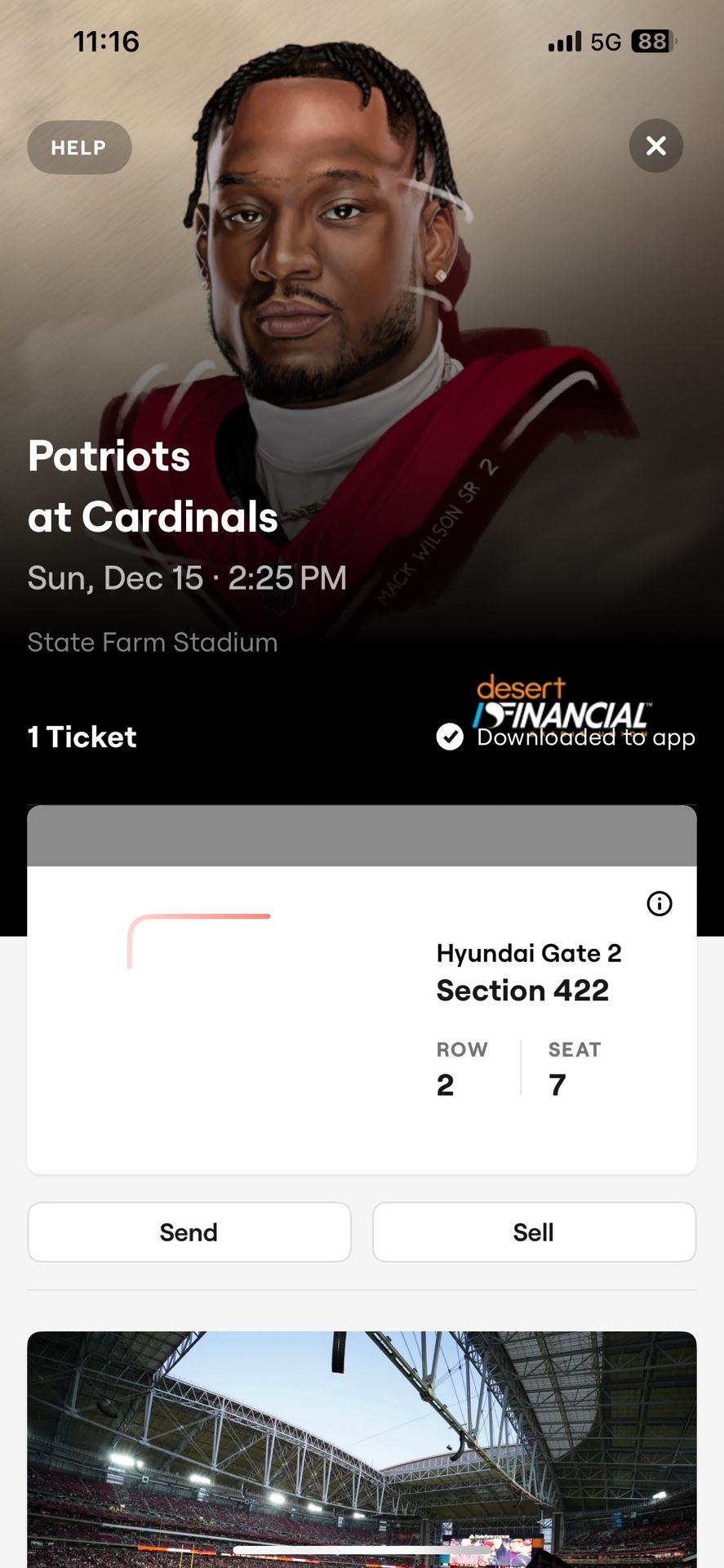Tap the event date Sun, Dec 15
Screen dimensions: 724x1568
pos(188,577)
